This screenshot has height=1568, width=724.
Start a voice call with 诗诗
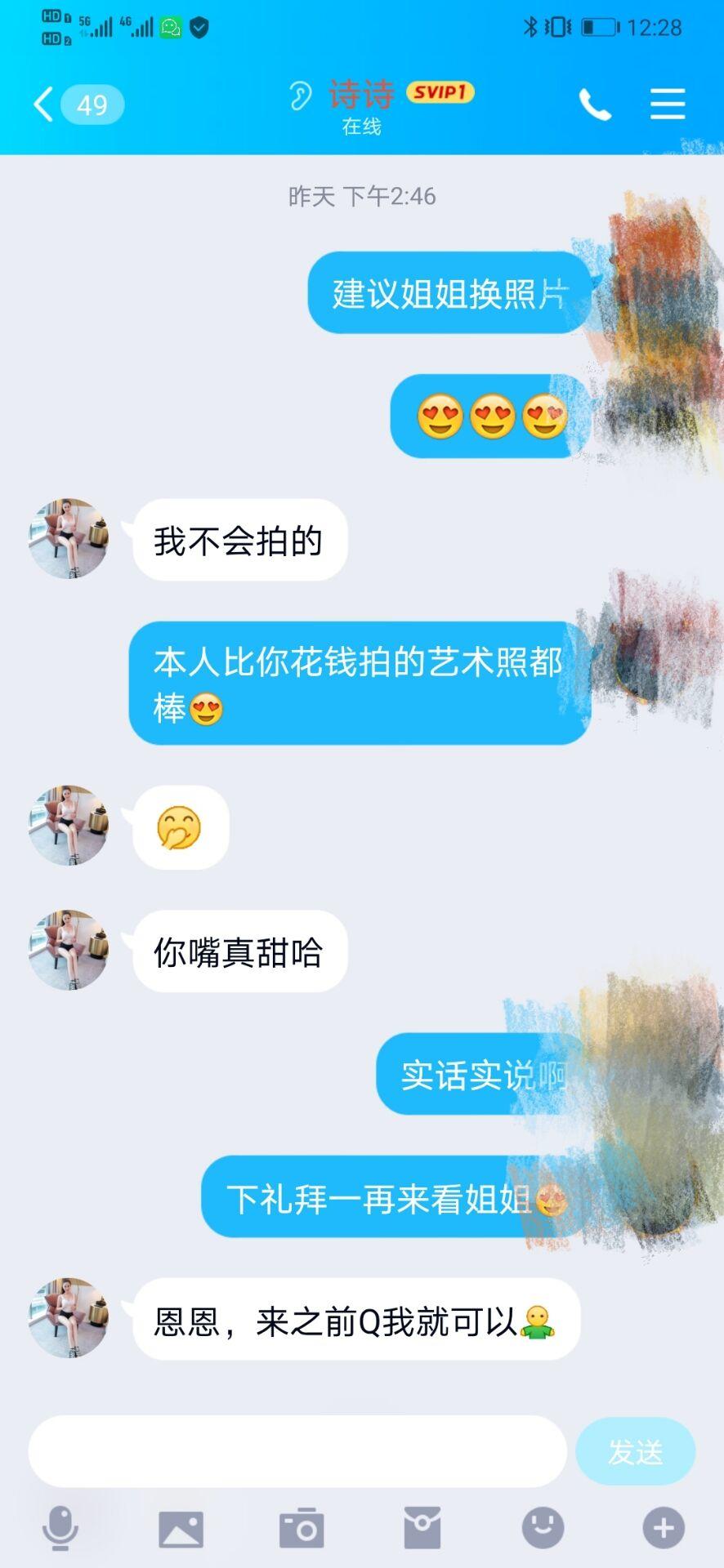(x=594, y=105)
